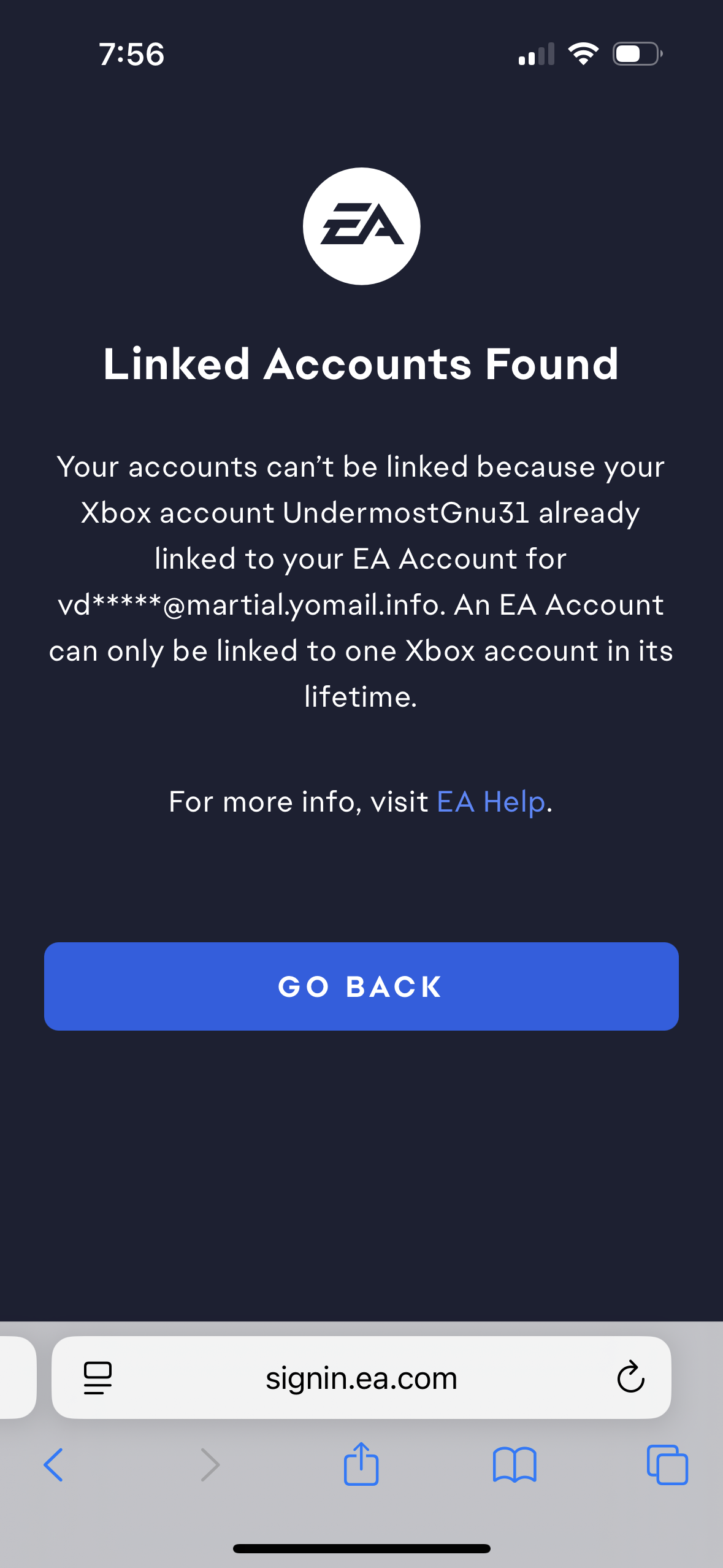723x1568 pixels.
Task: Tap the GO BACK button
Action: pos(361,986)
